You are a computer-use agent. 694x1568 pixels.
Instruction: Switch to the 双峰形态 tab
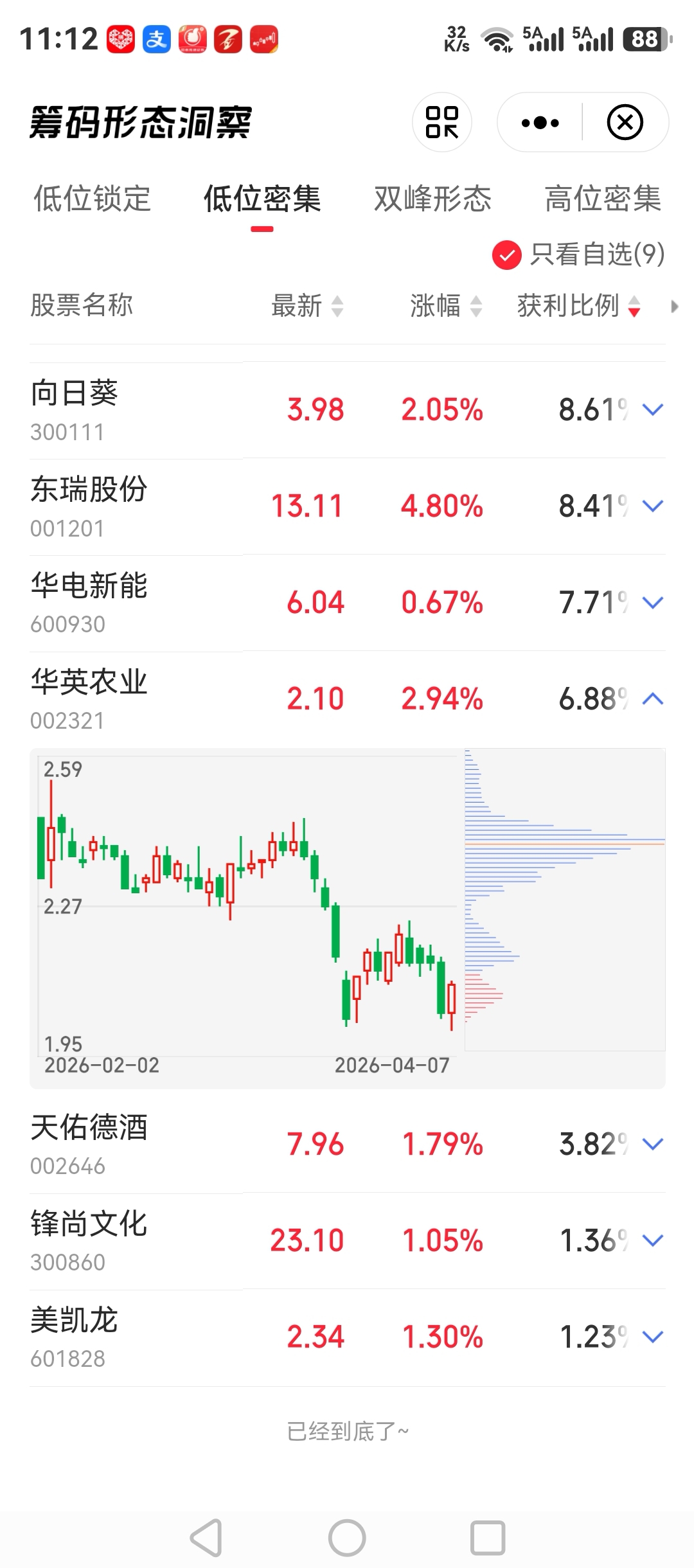(x=432, y=199)
